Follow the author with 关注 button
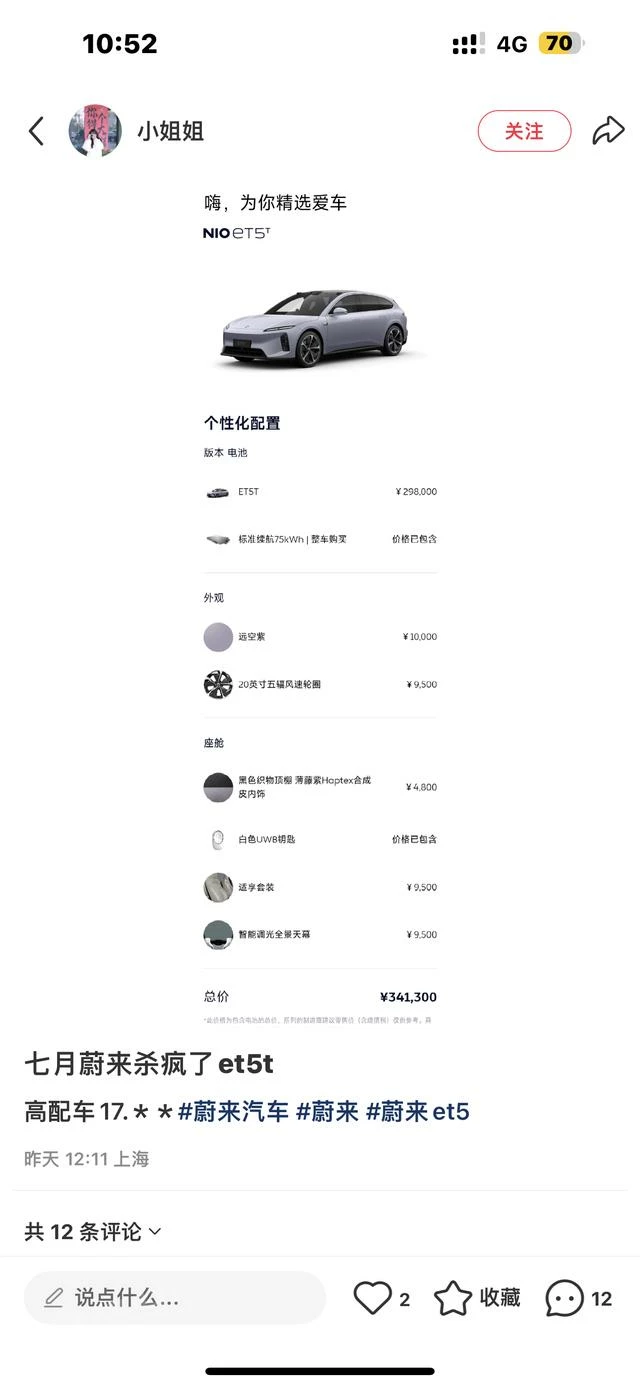This screenshot has height=1387, width=640. coord(524,131)
